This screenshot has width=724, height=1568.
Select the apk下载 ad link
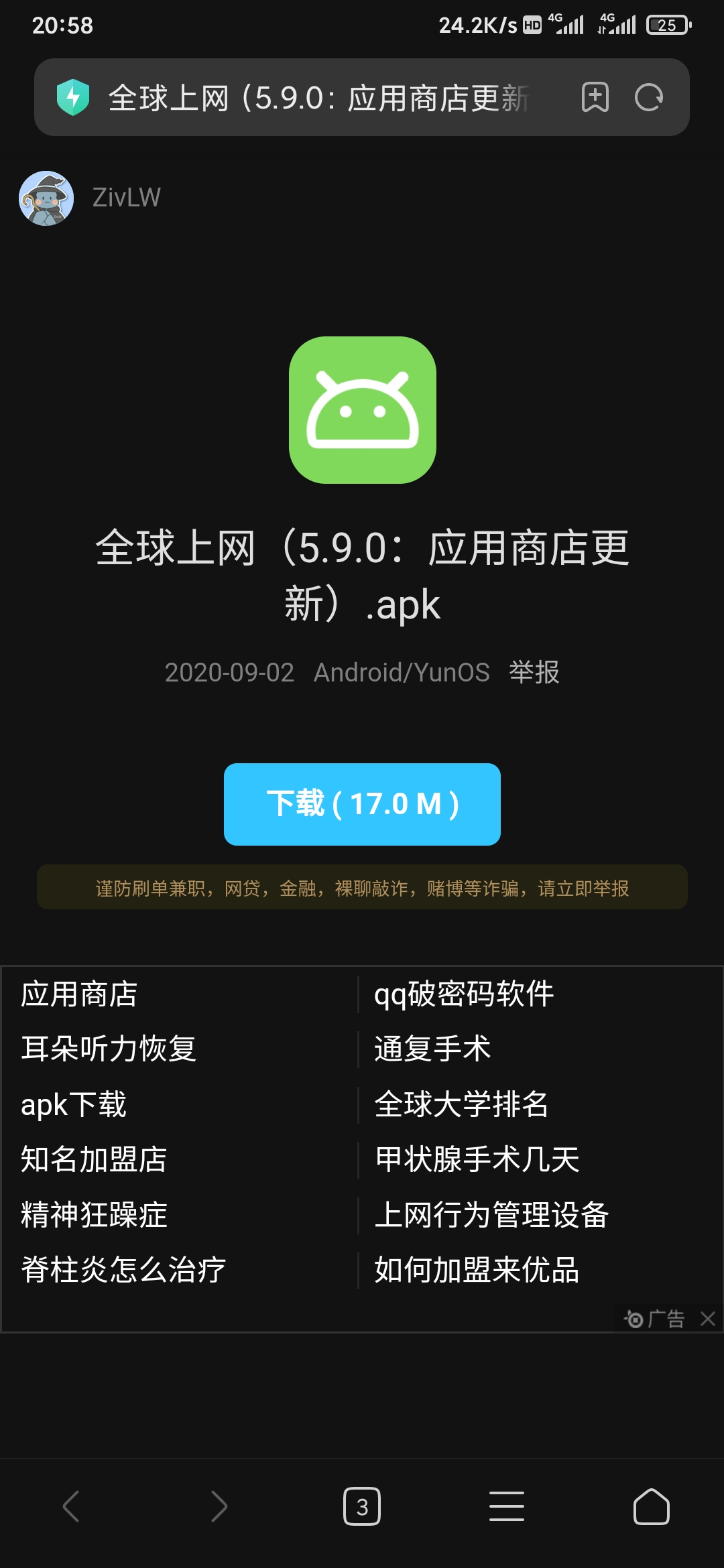(74, 1104)
